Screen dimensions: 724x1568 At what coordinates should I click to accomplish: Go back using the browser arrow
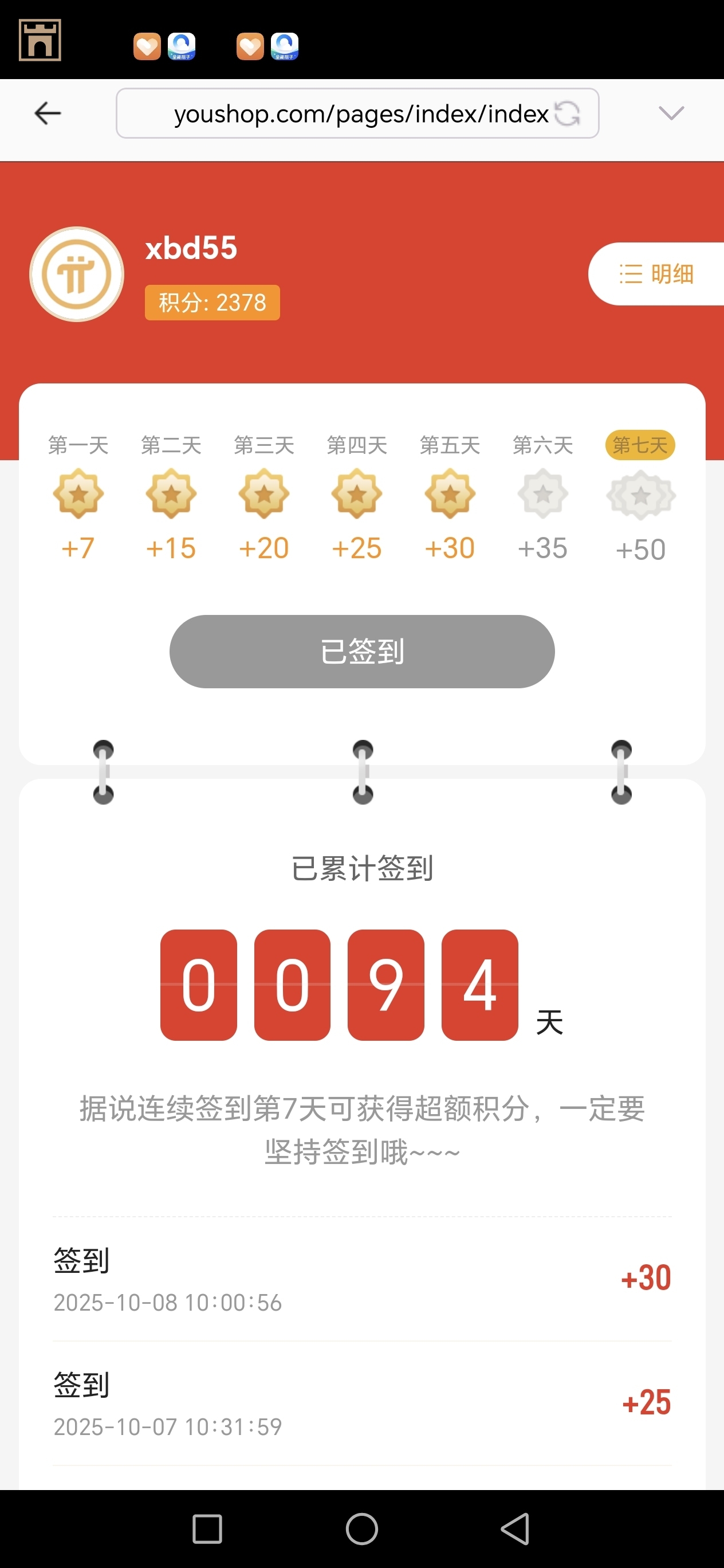pos(48,113)
